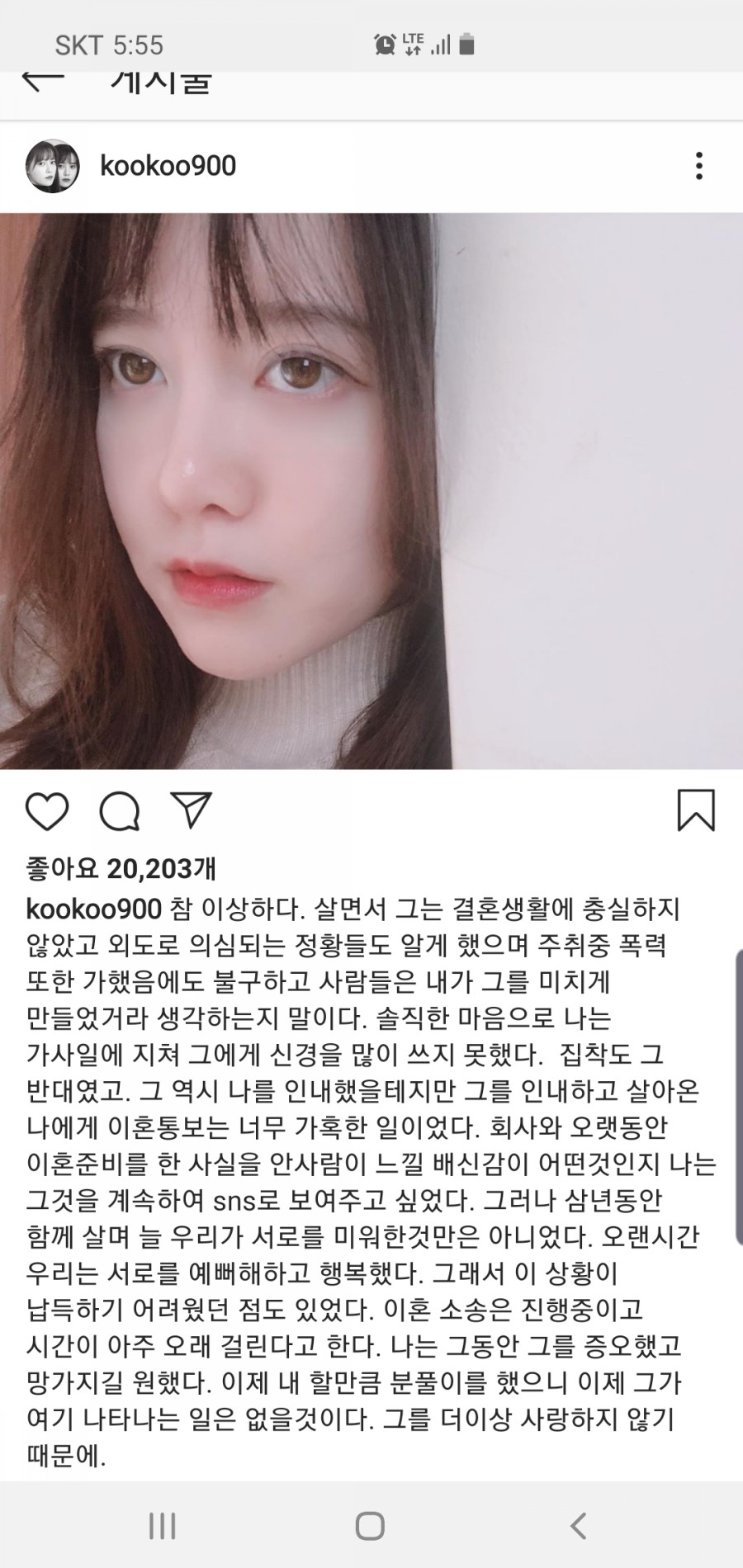Open kookoo900 profile picture
This screenshot has height=1568, width=743.
click(x=53, y=166)
